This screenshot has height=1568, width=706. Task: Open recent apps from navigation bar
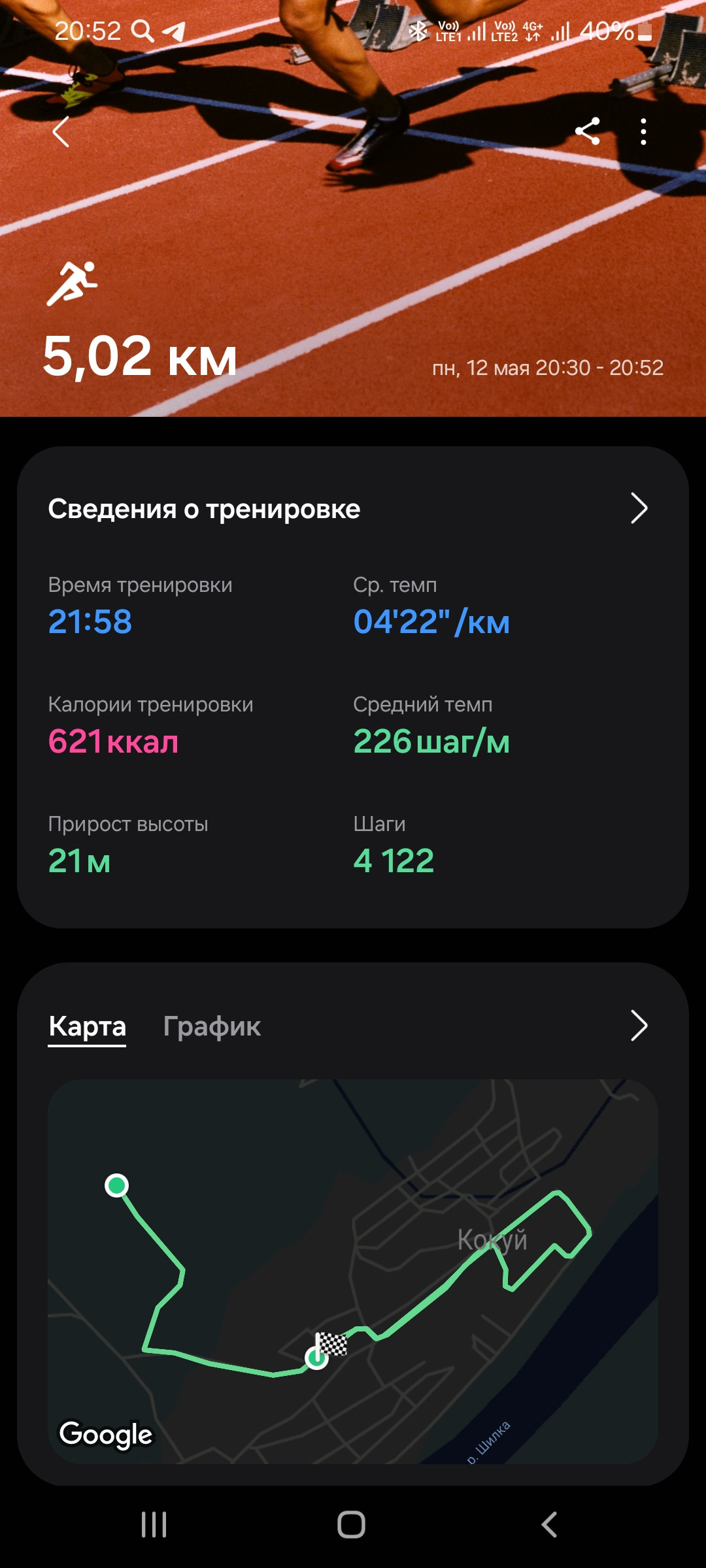click(154, 1525)
